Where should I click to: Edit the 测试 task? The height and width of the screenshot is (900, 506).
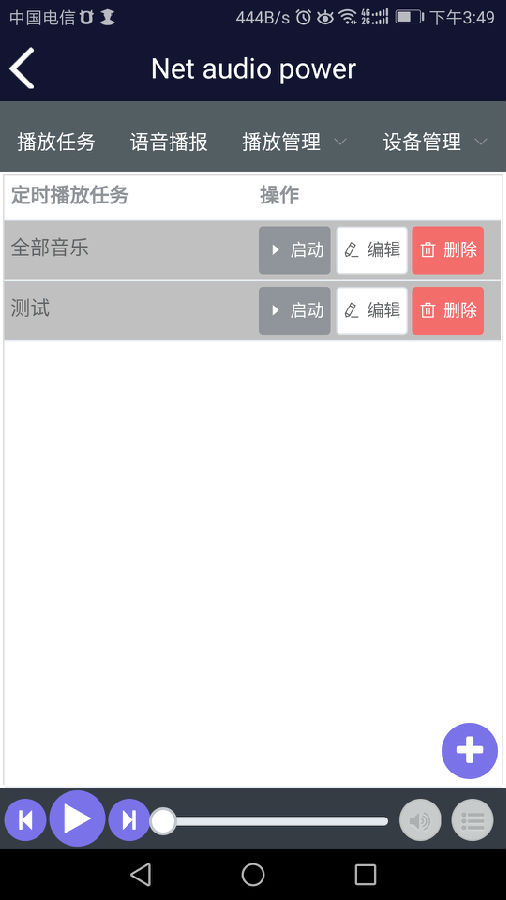372,311
